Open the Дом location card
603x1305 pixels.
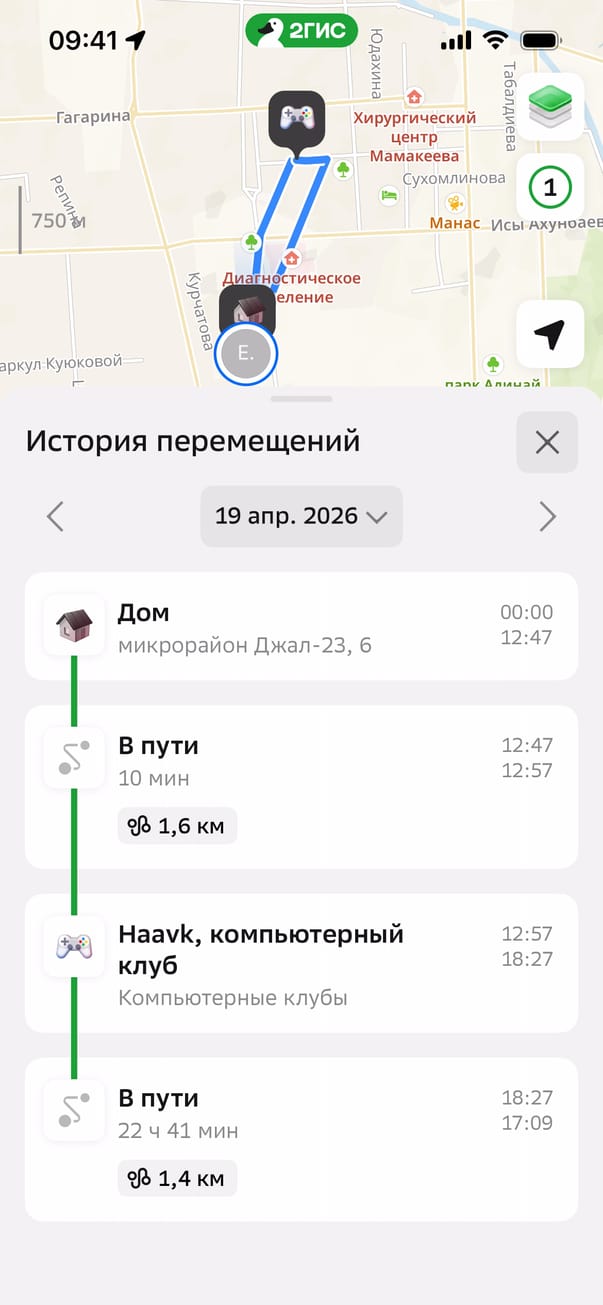pyautogui.click(x=301, y=626)
